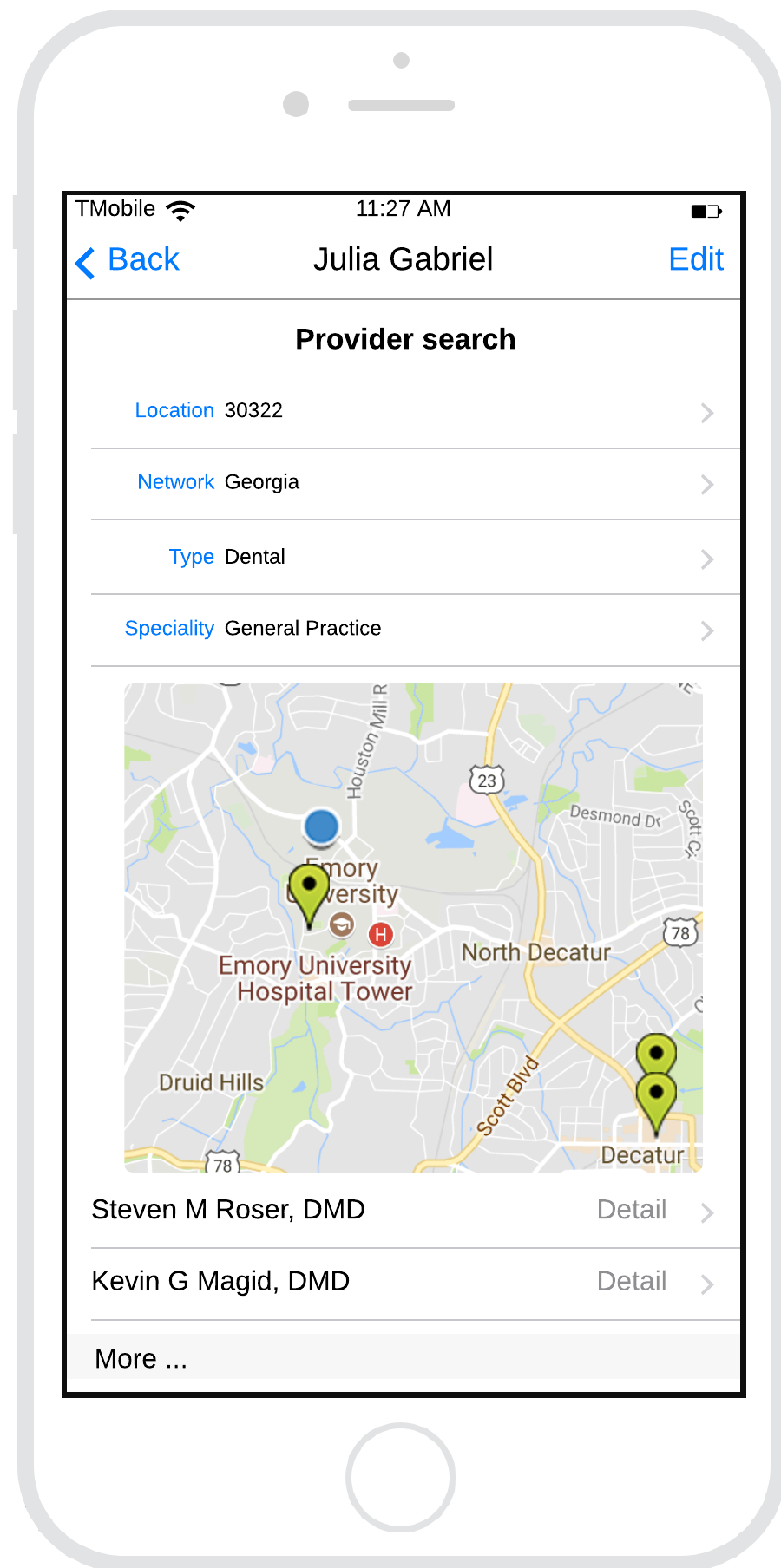Load more providers with More ...

[x=141, y=1358]
